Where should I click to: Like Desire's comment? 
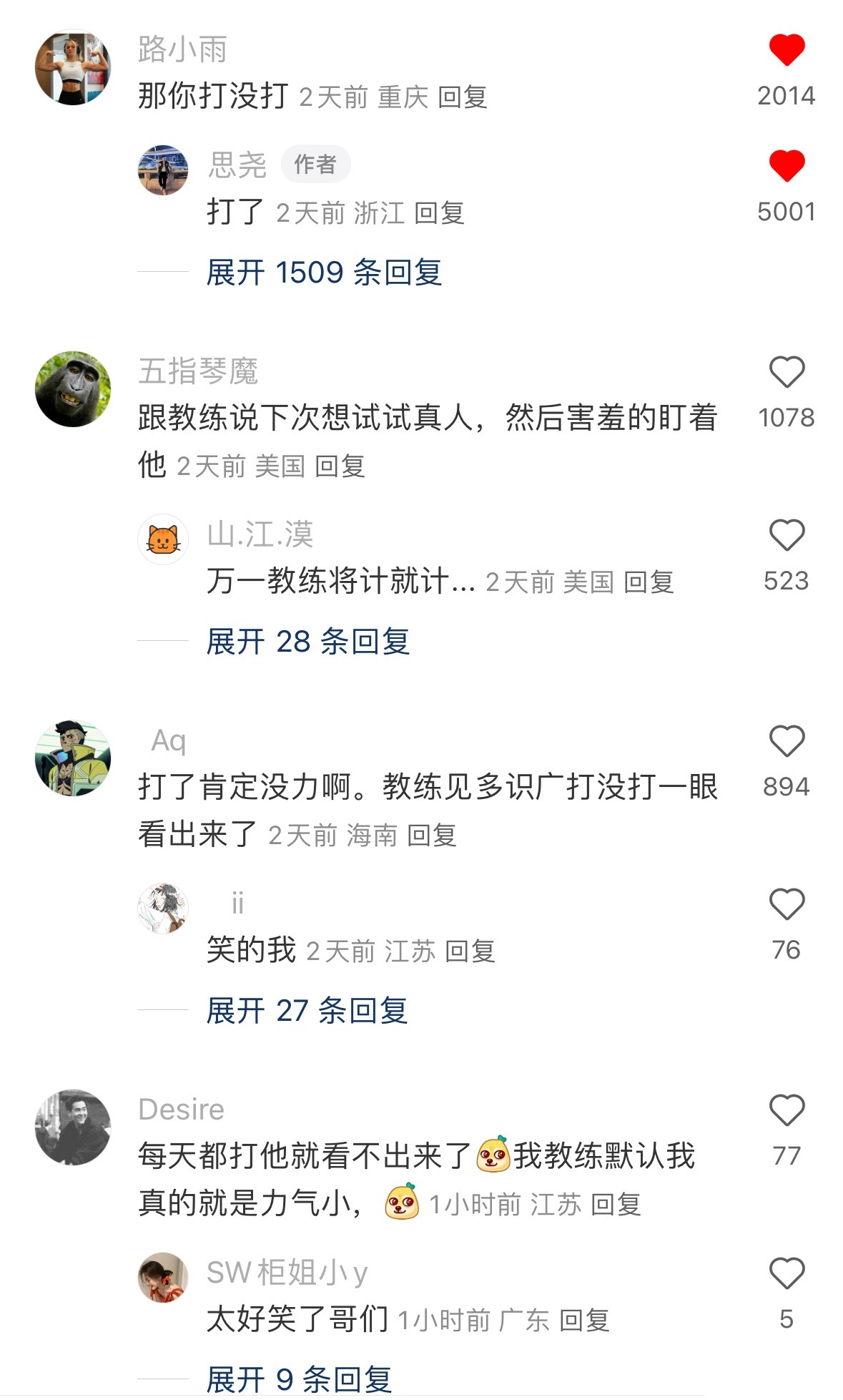click(786, 1110)
